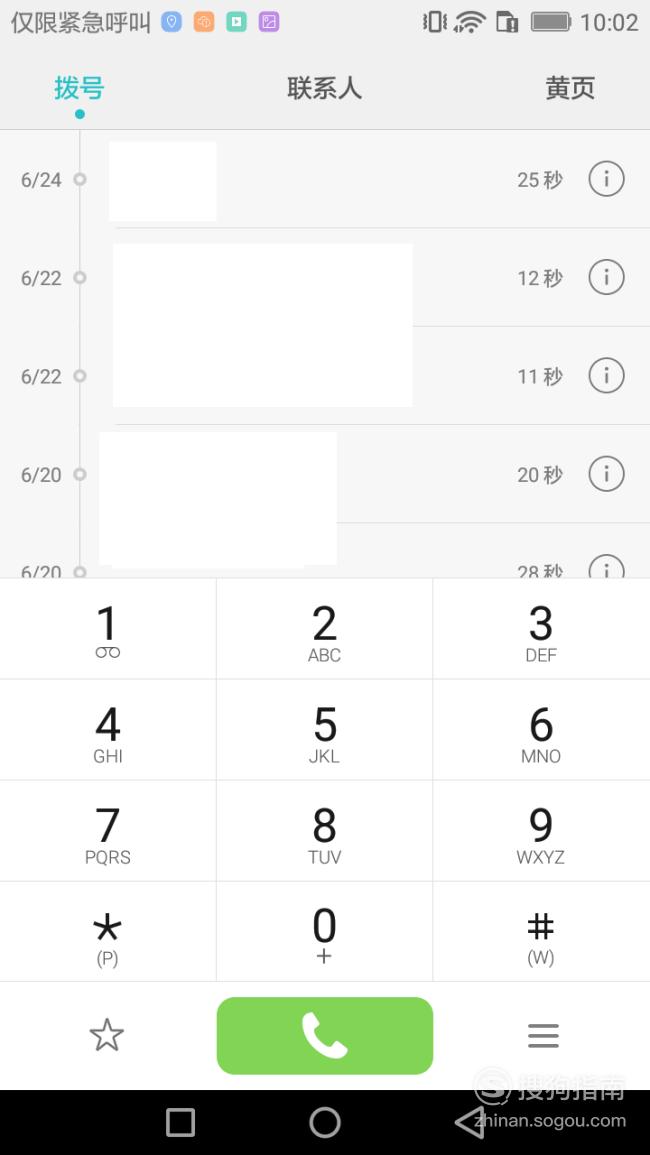Open call details for the 25 秒 call

coord(607,179)
